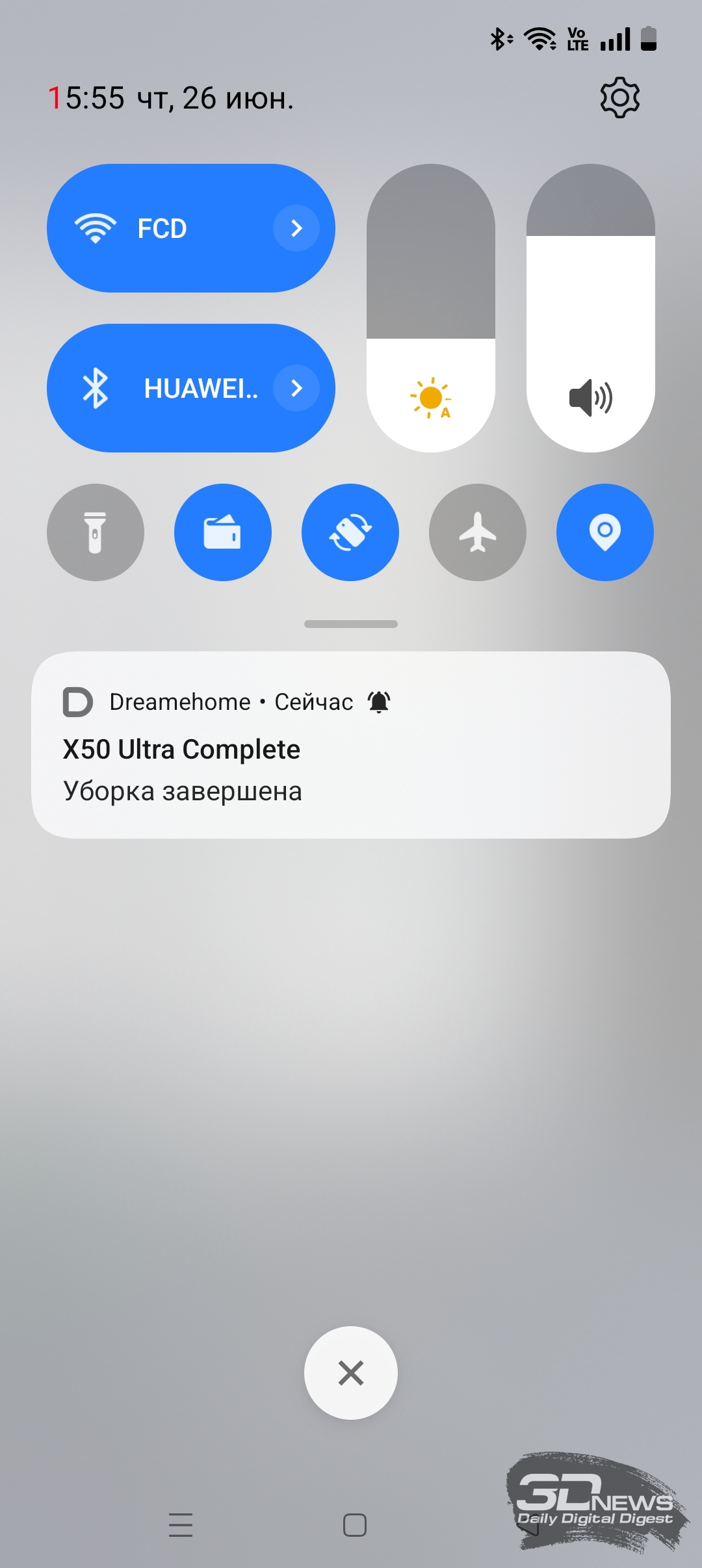Turn on the flashlight

pyautogui.click(x=96, y=532)
